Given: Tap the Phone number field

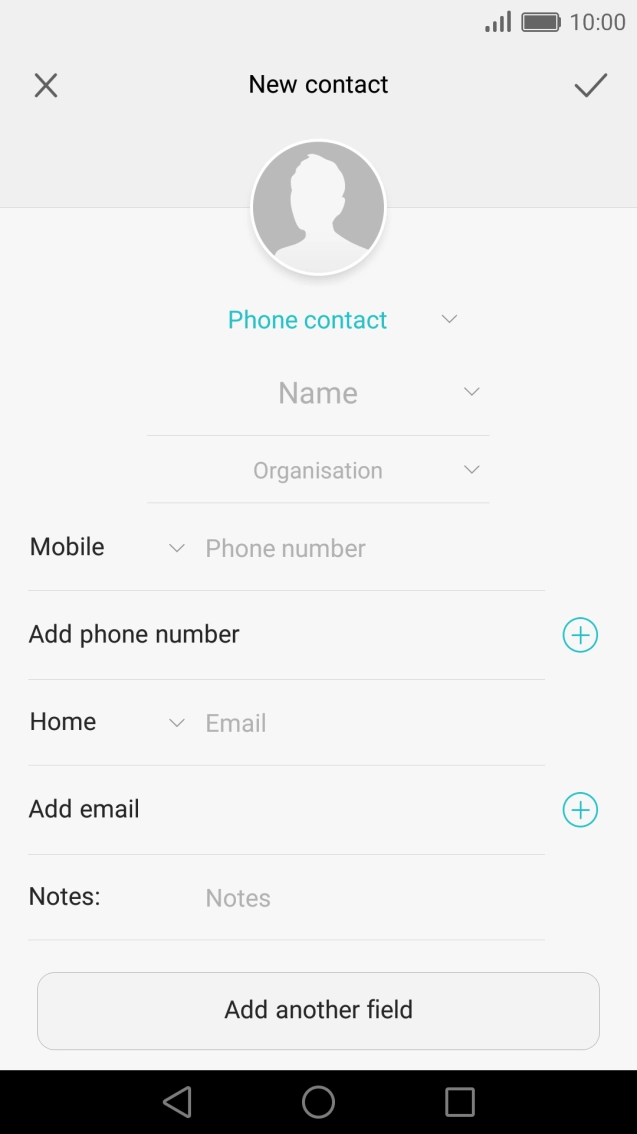Looking at the screenshot, I should click(375, 548).
